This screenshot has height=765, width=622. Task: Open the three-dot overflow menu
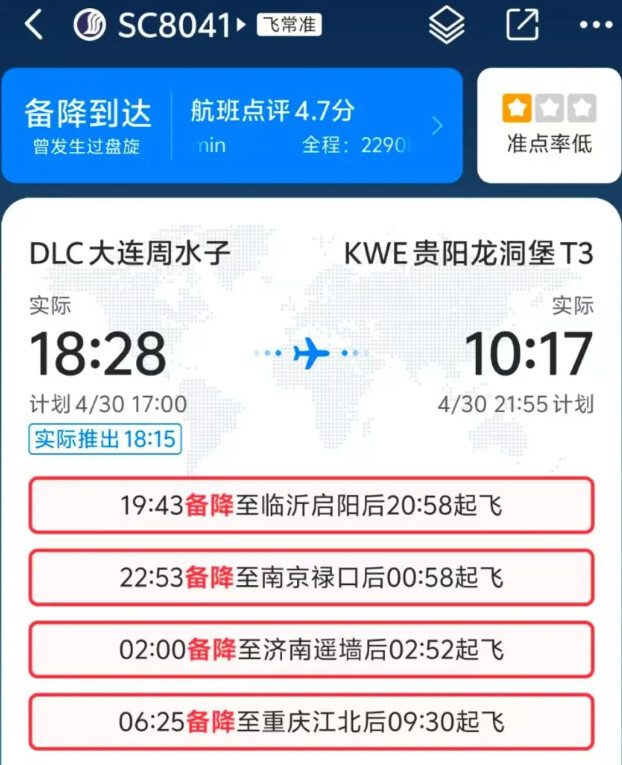(596, 25)
